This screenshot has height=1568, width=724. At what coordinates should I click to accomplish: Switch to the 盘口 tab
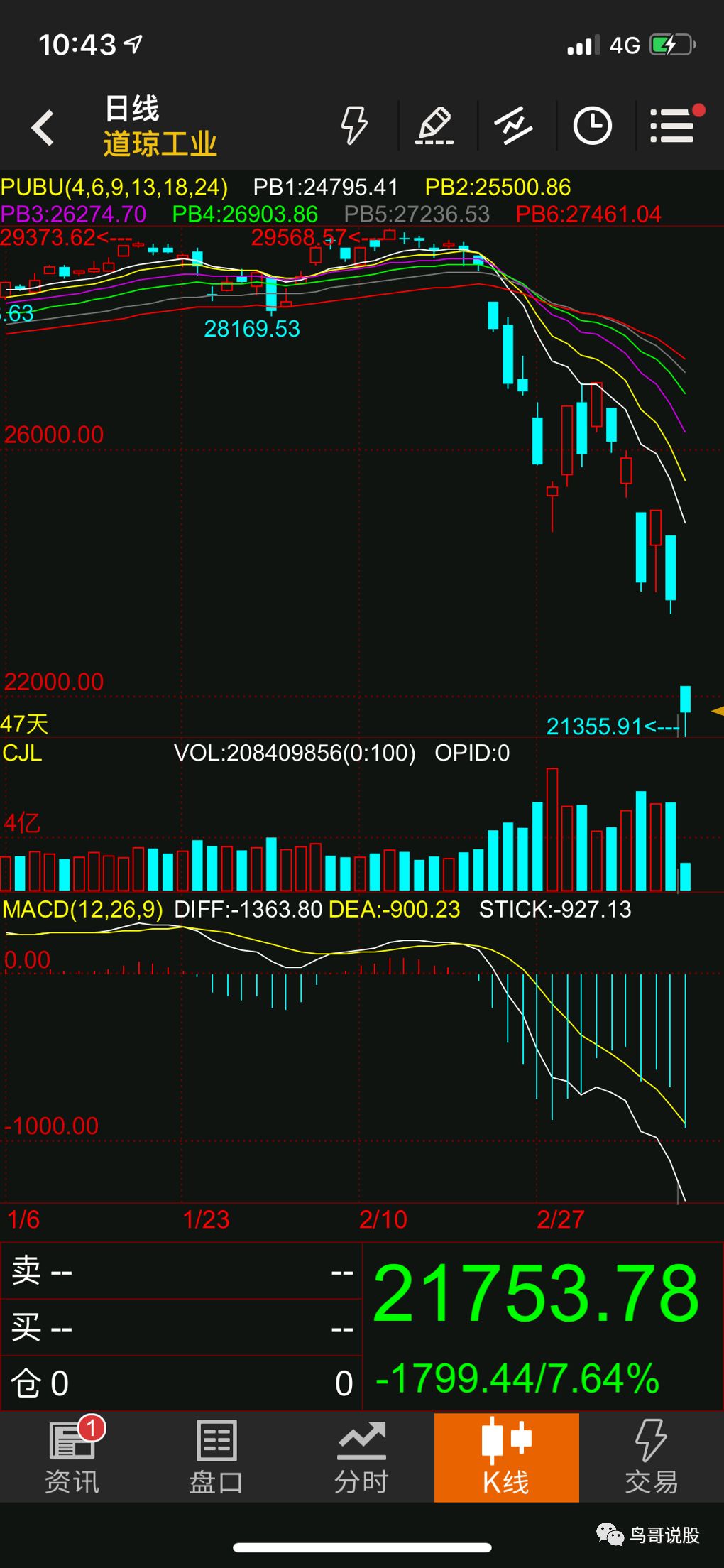tap(216, 1458)
